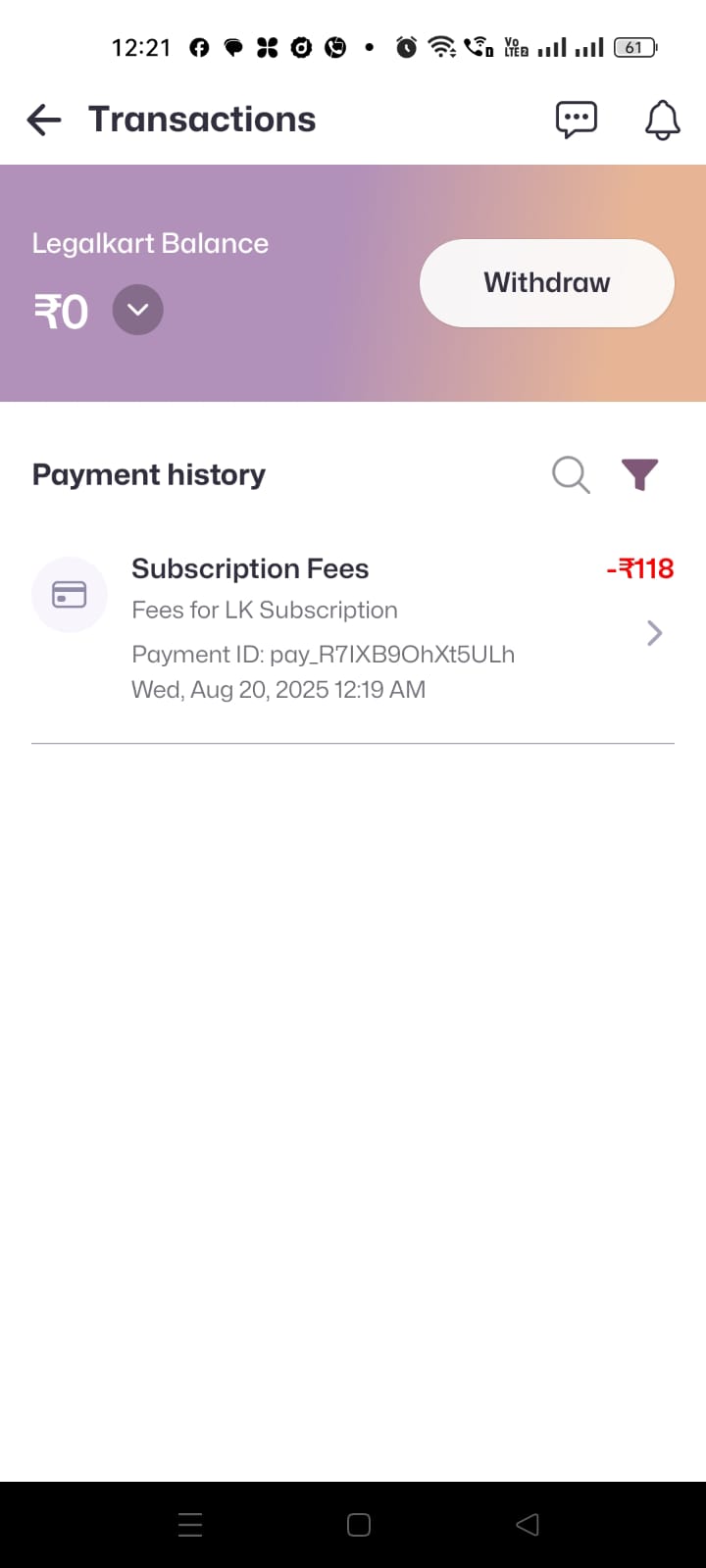Open the system recent apps menu
The height and width of the screenshot is (1568, 706).
point(190,1524)
